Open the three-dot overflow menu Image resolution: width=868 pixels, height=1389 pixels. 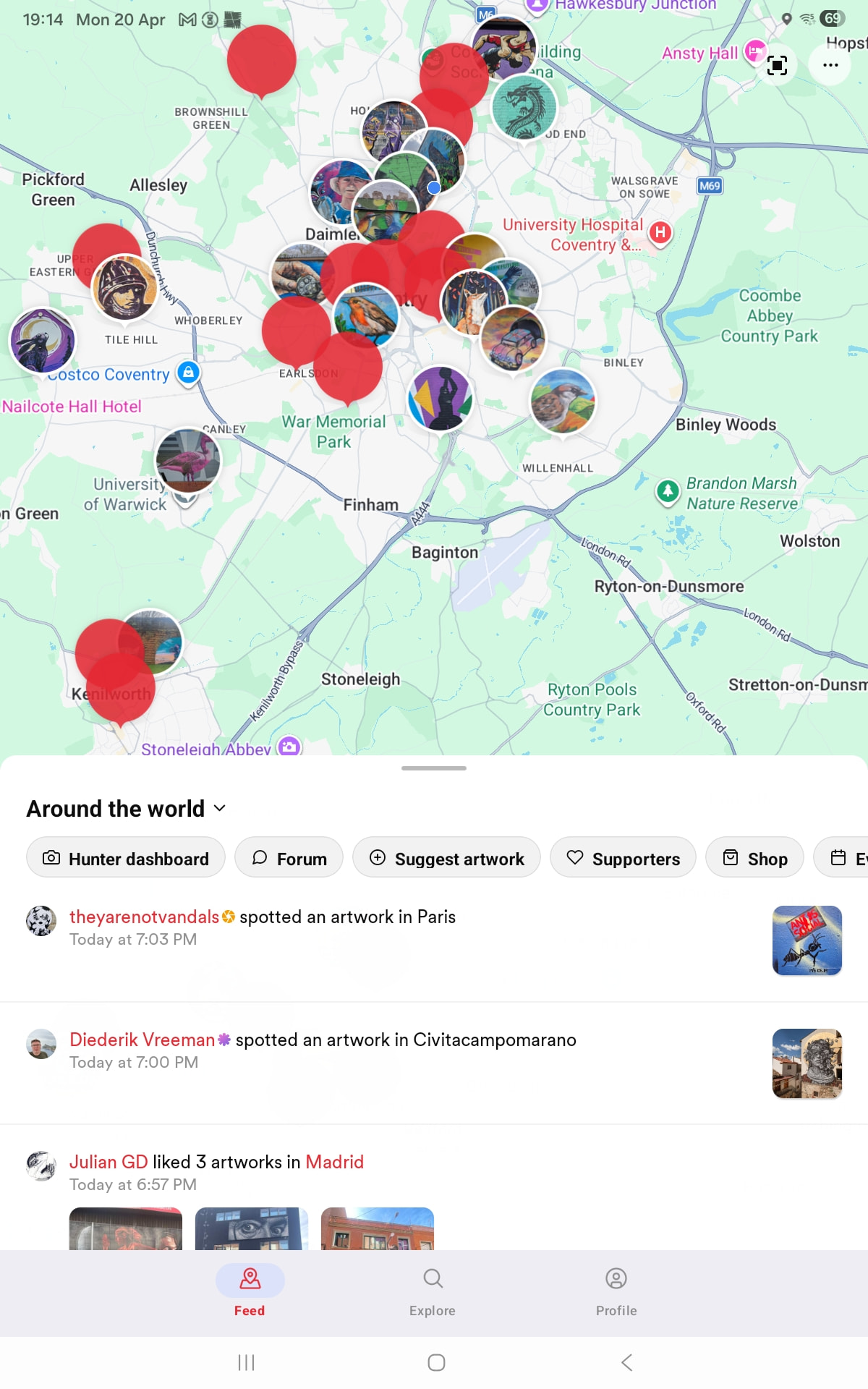tap(830, 65)
